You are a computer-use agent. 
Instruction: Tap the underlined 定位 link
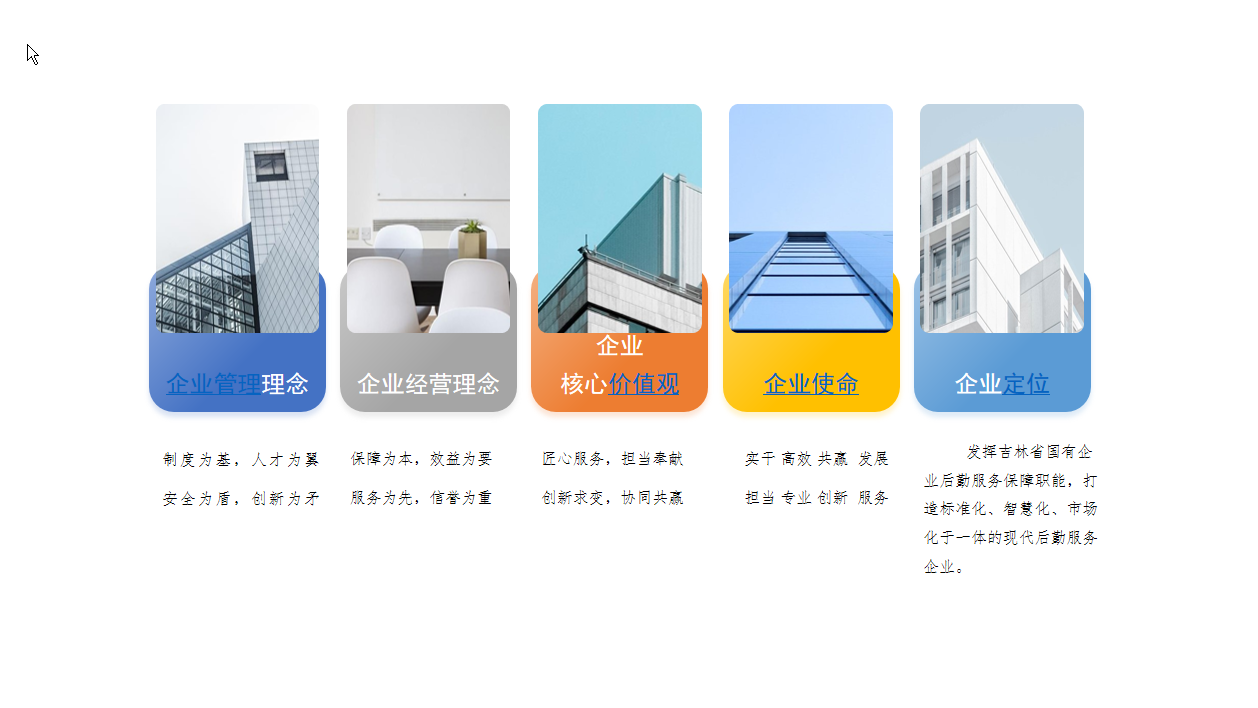(1026, 384)
